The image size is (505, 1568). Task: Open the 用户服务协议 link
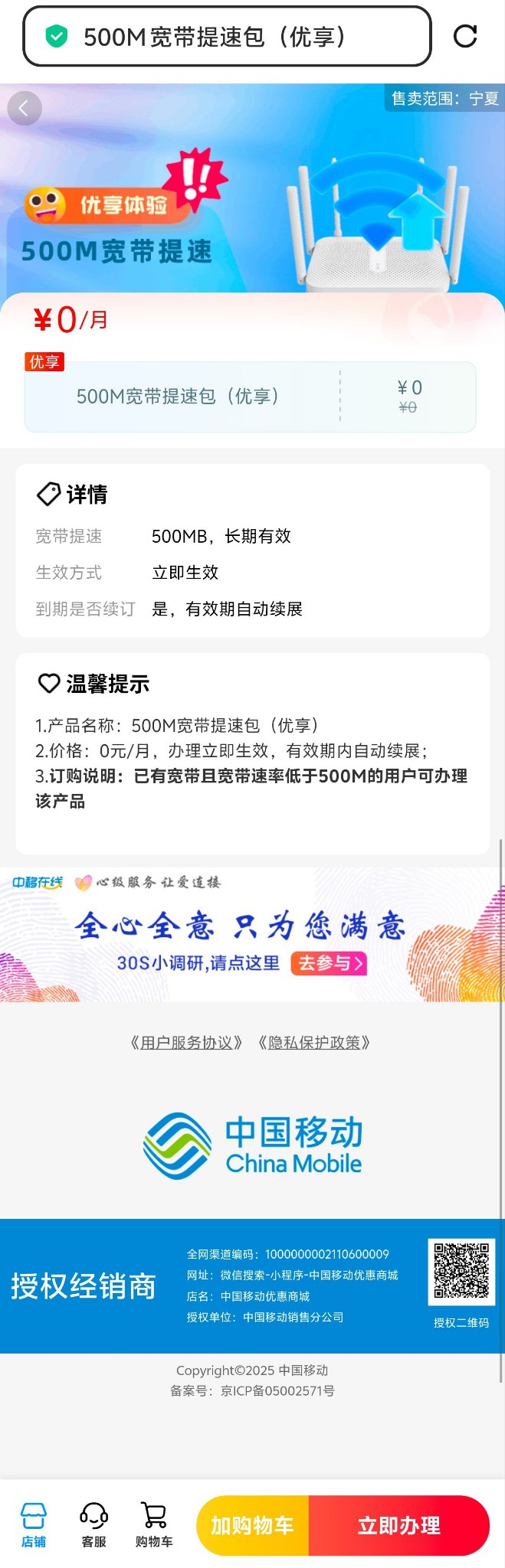pos(186,1042)
